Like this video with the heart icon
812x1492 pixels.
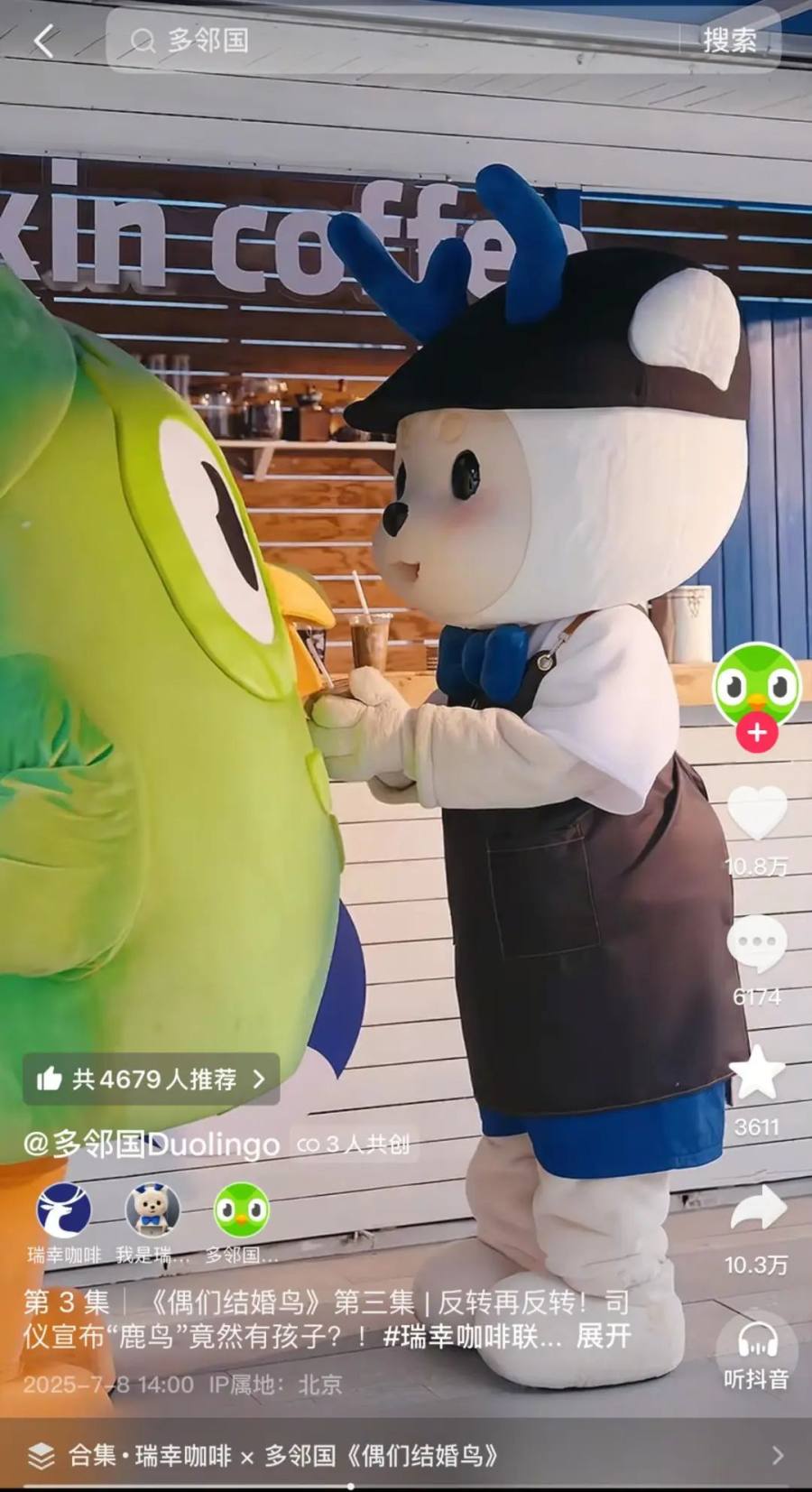756,813
